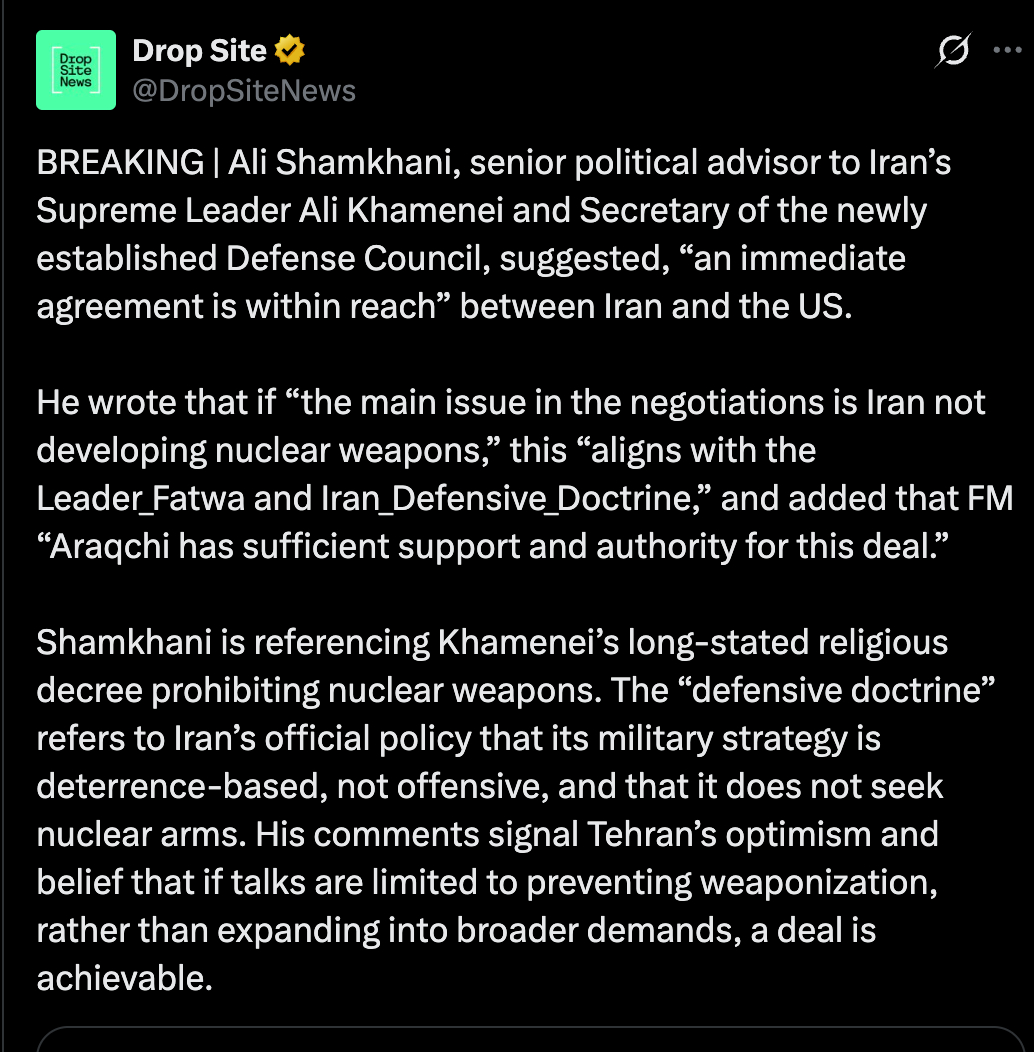Visit the @DropSiteNews handle
The height and width of the screenshot is (1052, 1034).
[244, 91]
